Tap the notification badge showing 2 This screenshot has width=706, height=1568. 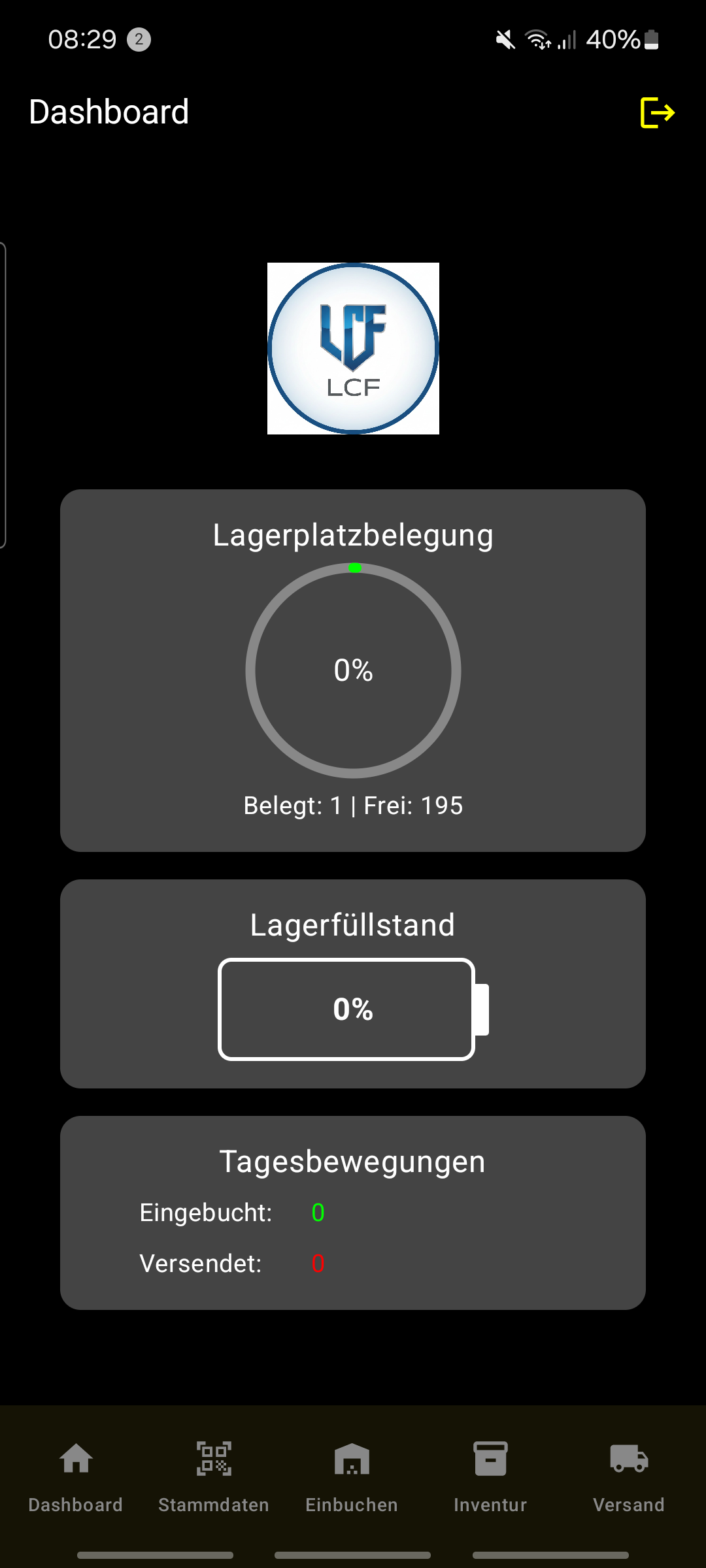tap(138, 39)
